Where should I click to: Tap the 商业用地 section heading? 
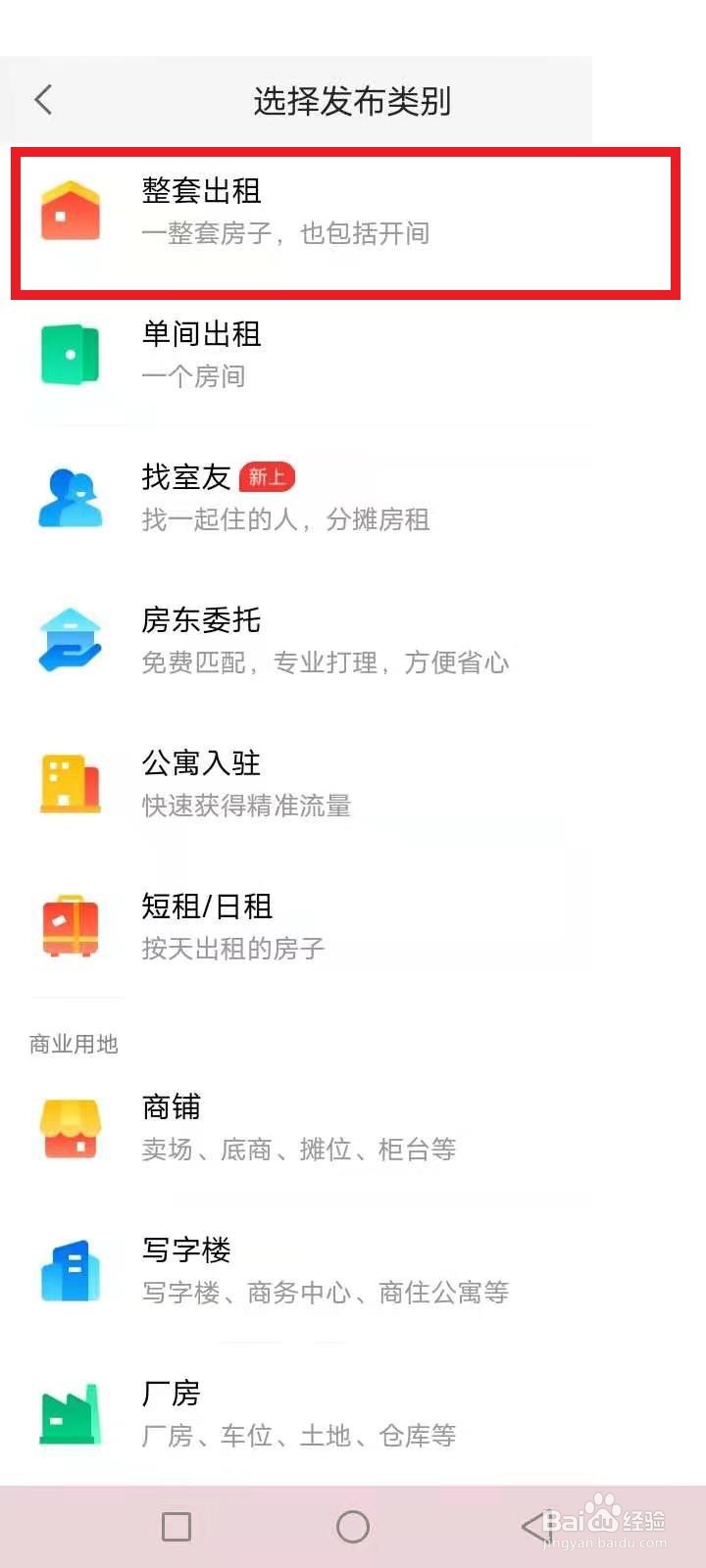click(x=73, y=1044)
